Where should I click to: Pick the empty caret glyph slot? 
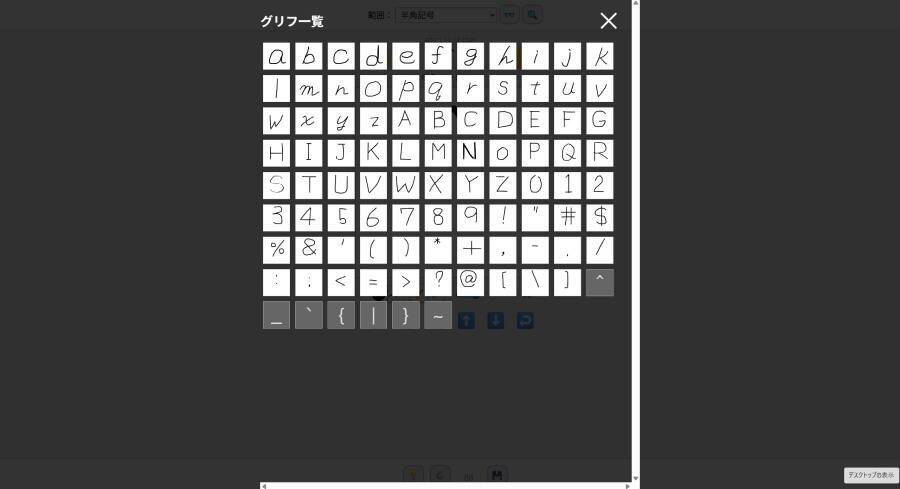point(600,282)
